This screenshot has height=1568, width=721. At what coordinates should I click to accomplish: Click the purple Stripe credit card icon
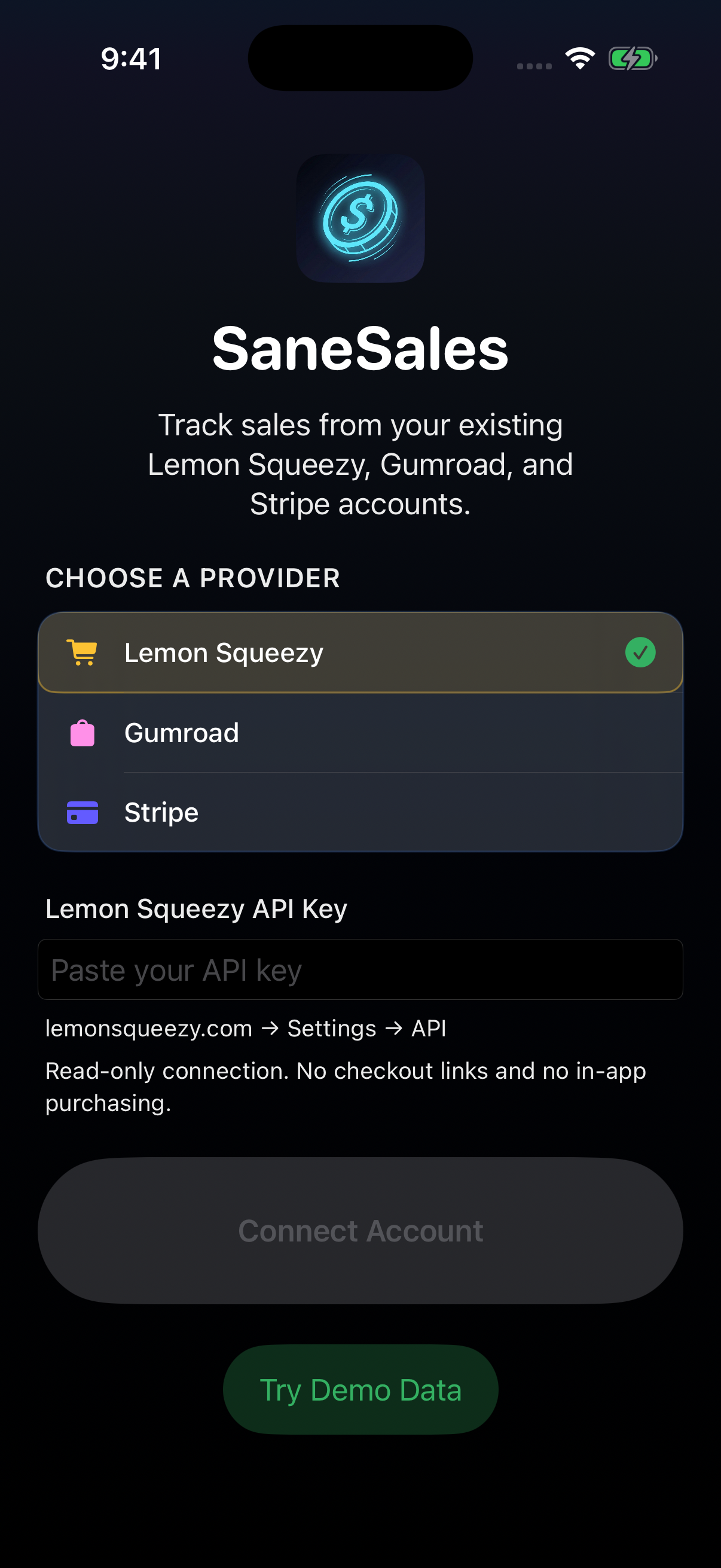84,812
